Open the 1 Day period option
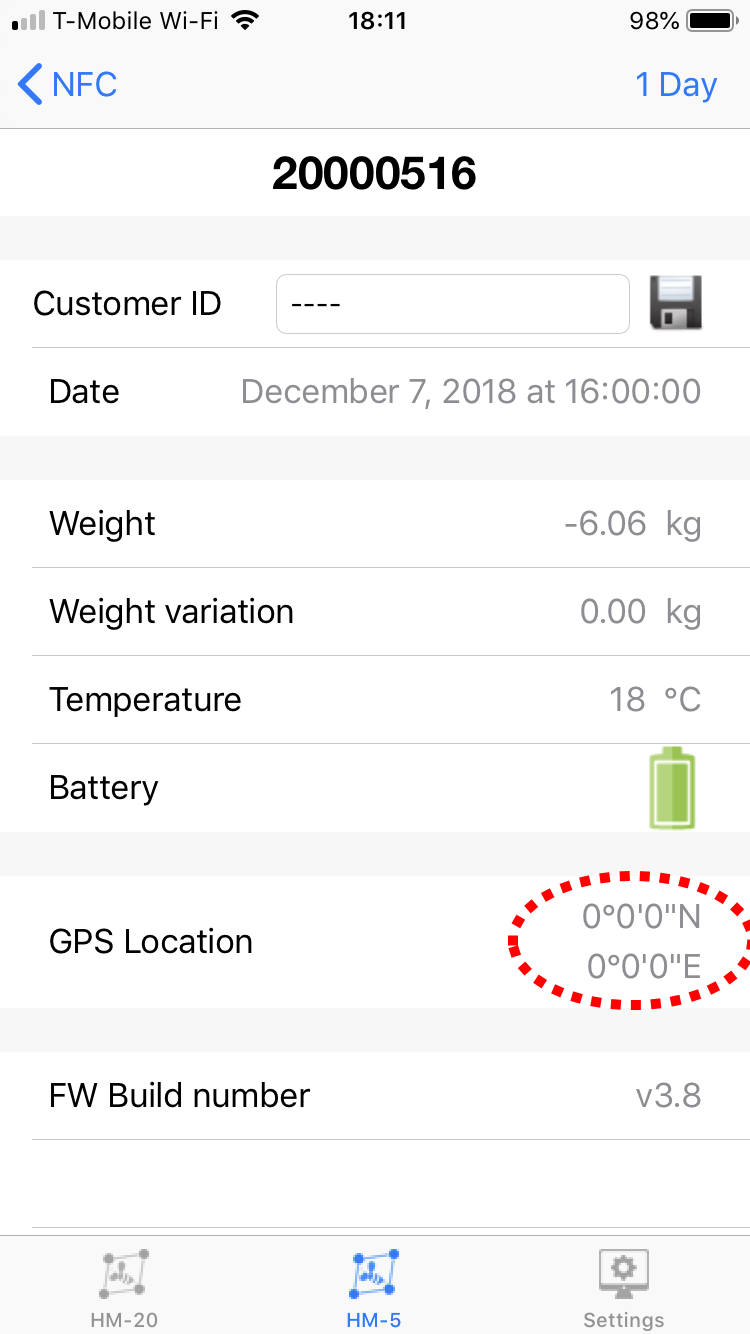The image size is (750, 1334). point(676,84)
